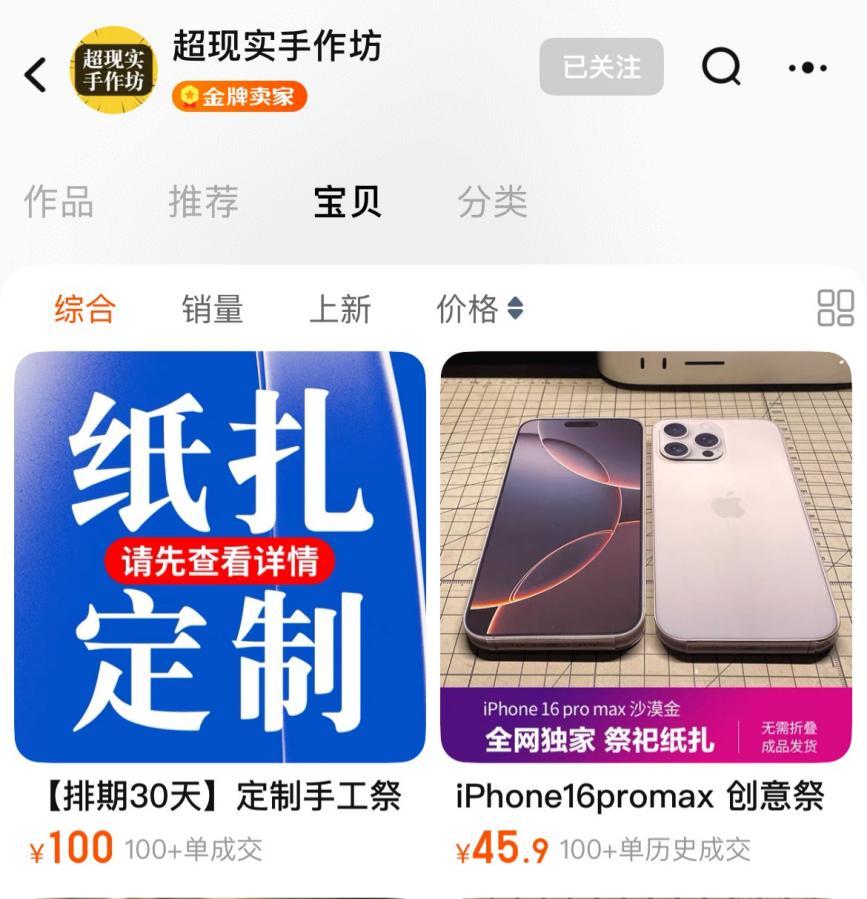Tap the 金牌卖家 seller badge

pos(239,97)
